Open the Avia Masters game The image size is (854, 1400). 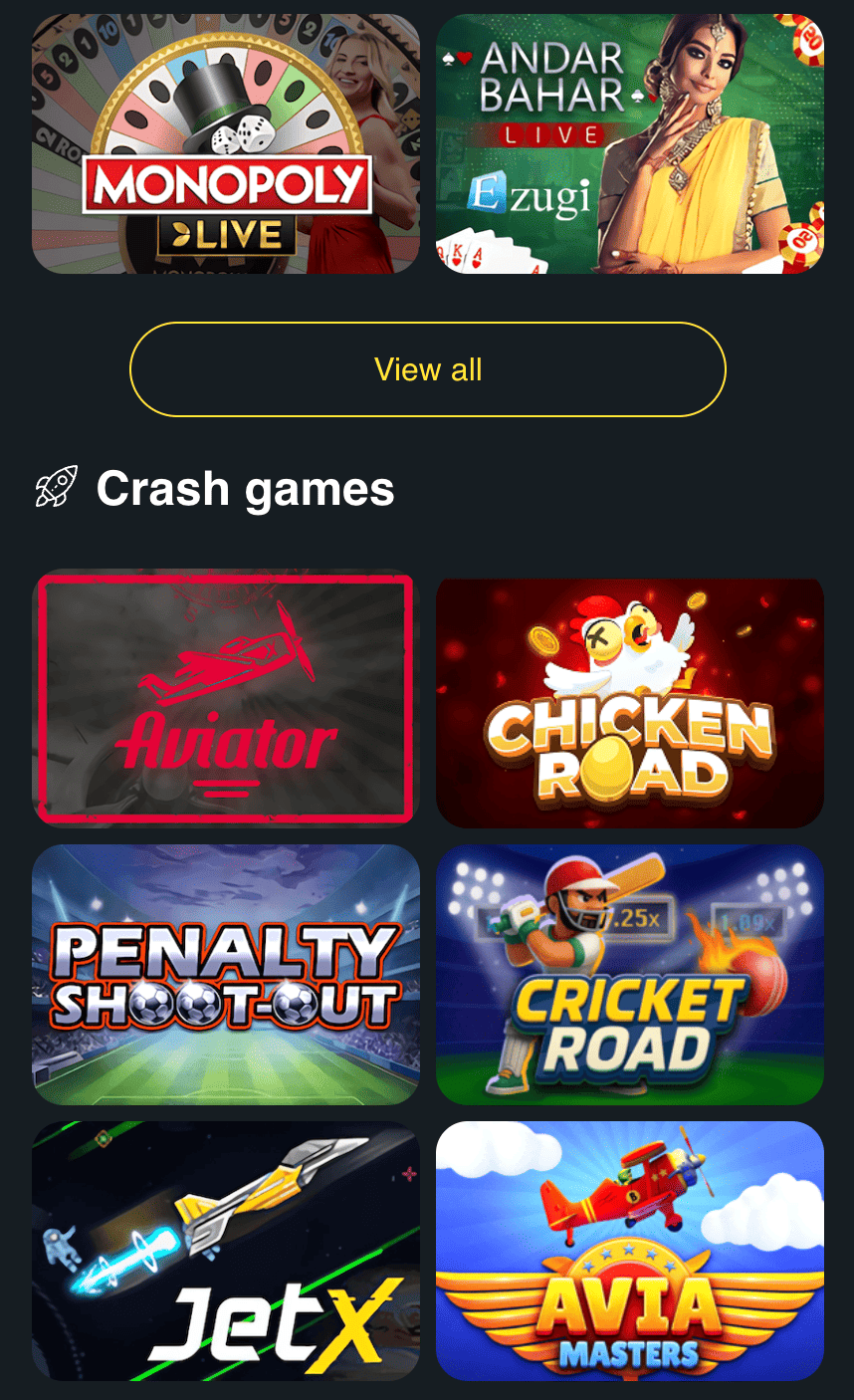pos(629,1251)
